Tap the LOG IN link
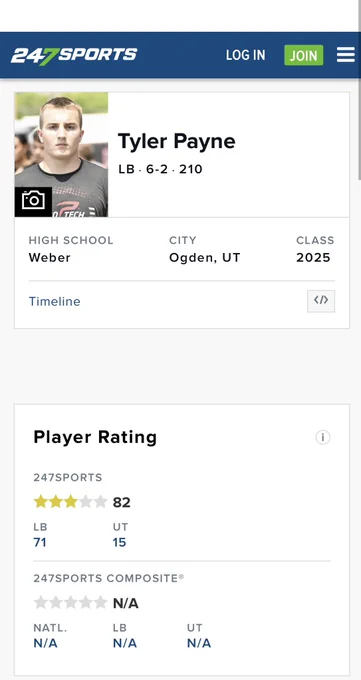 [245, 55]
